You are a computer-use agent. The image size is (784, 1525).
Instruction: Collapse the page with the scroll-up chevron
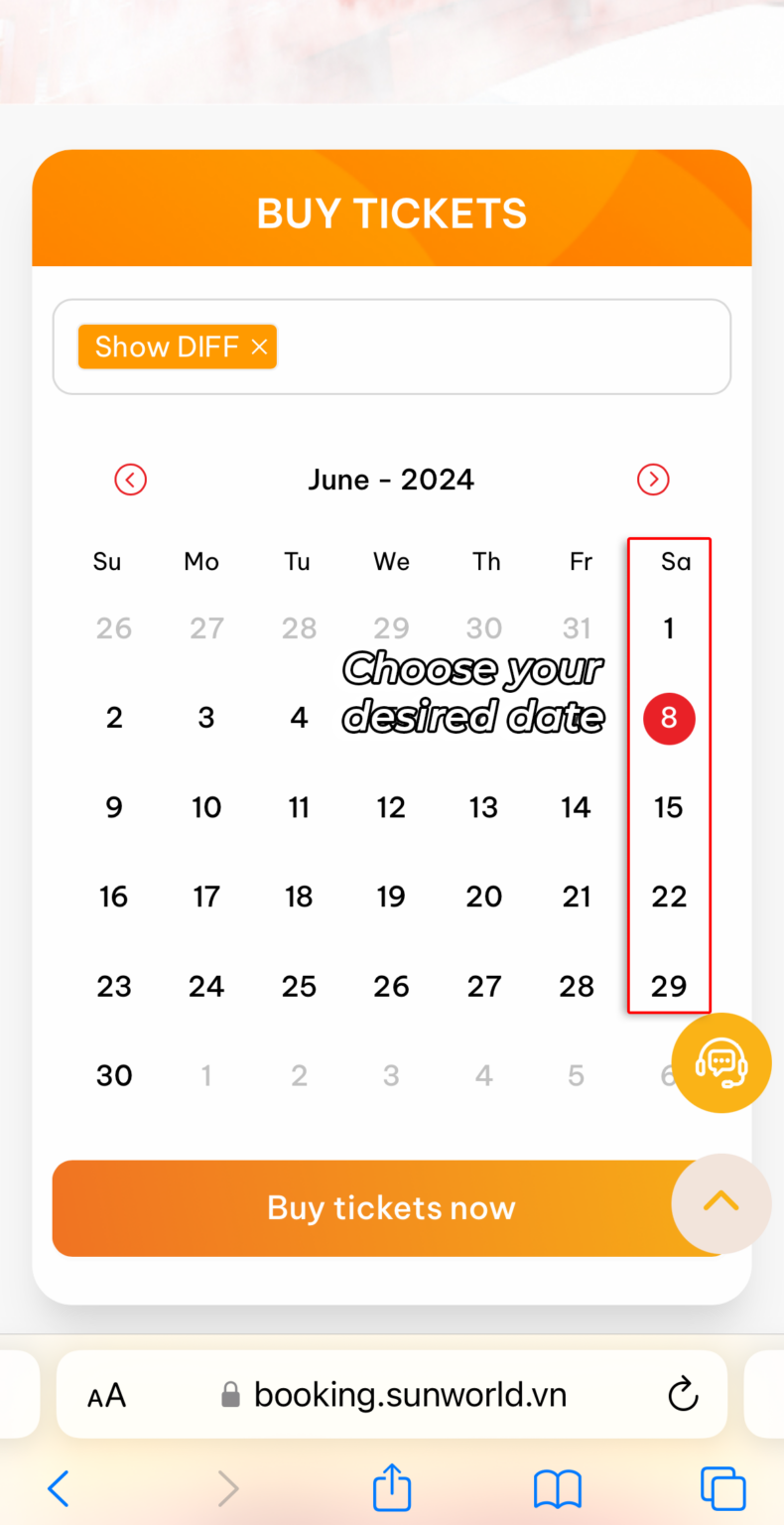721,1203
